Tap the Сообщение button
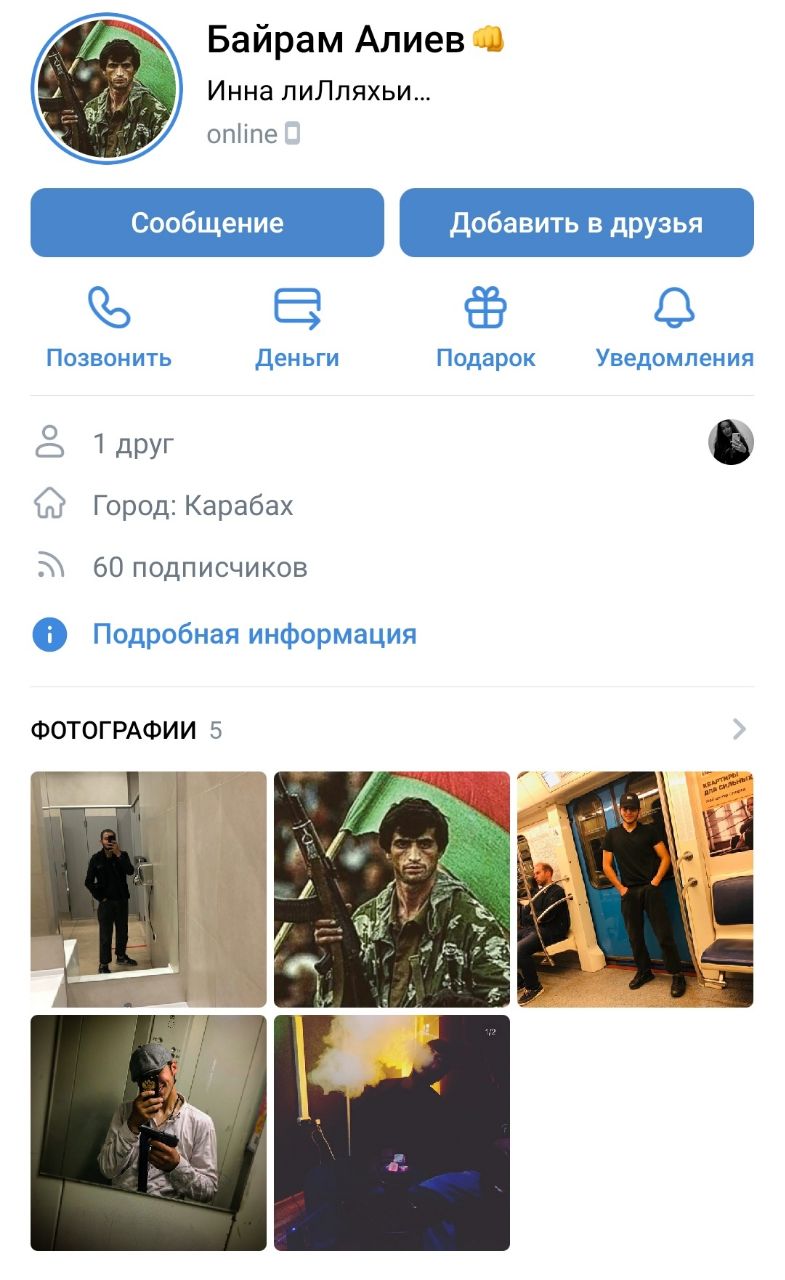 [207, 223]
